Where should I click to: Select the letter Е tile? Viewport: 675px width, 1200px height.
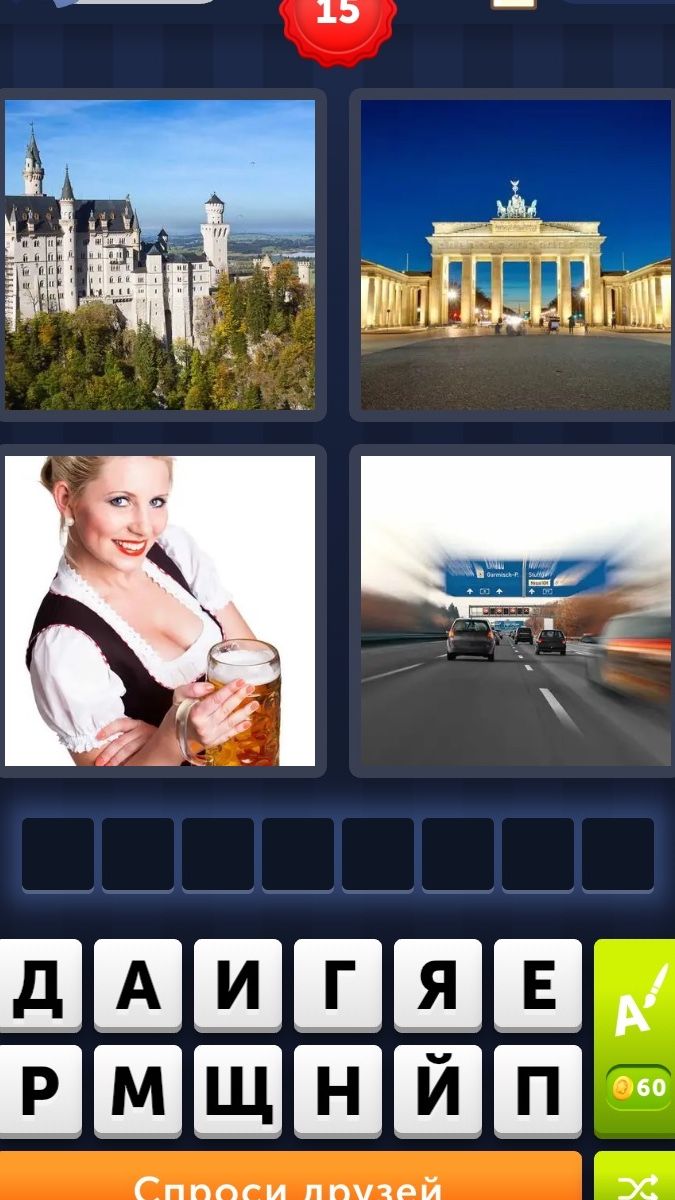tap(538, 985)
